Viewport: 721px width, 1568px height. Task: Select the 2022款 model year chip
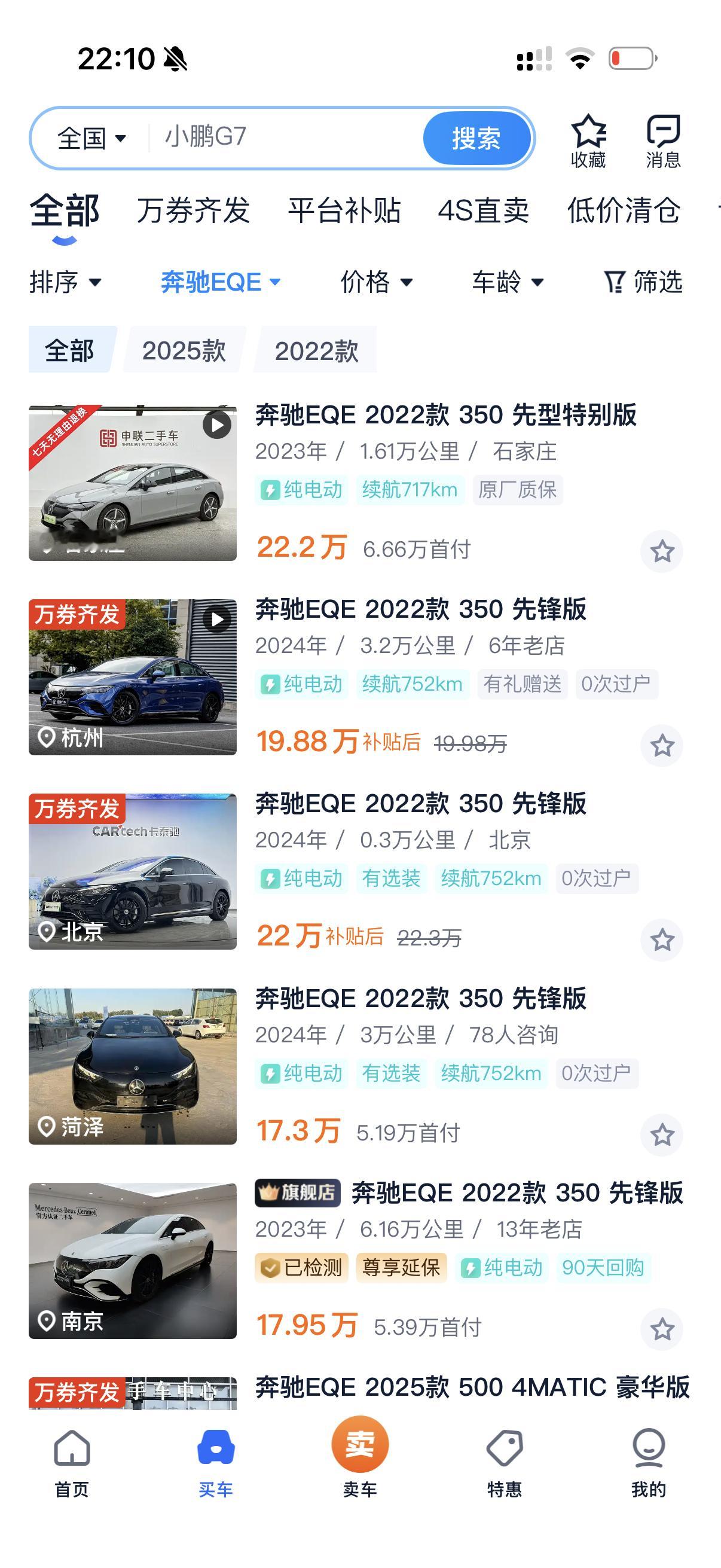click(316, 350)
